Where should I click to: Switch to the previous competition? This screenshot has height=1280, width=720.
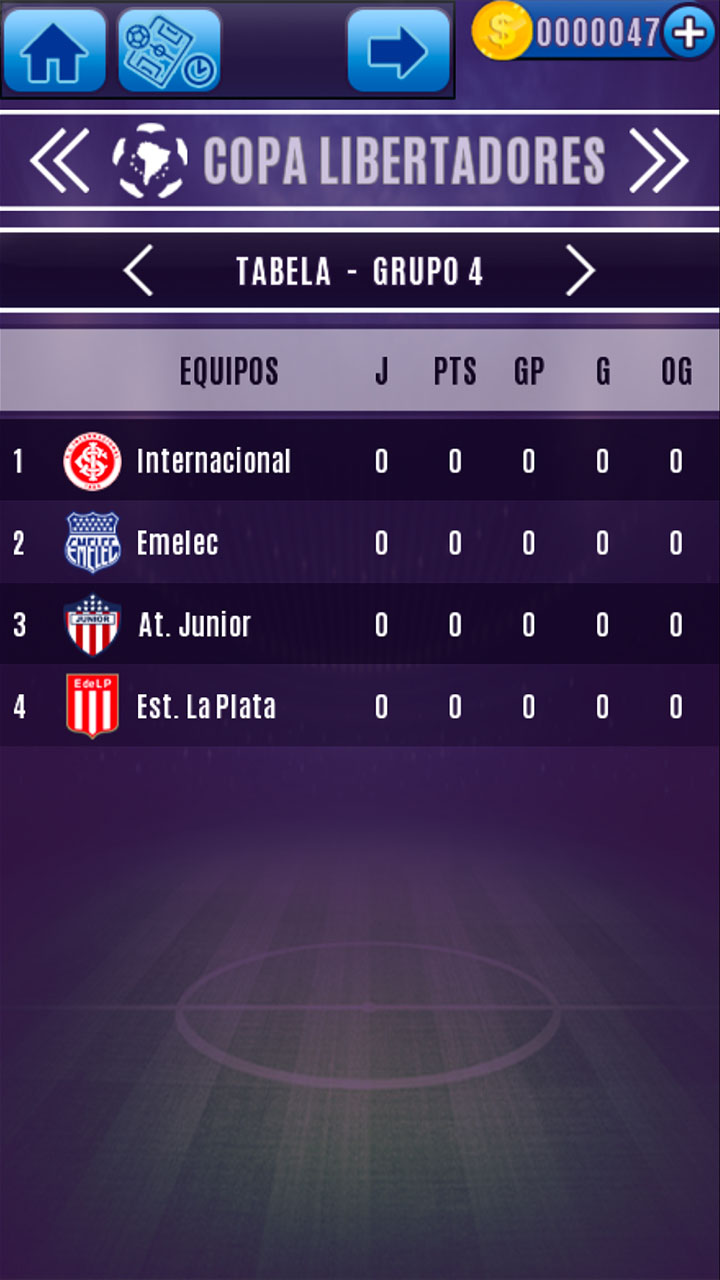point(59,160)
